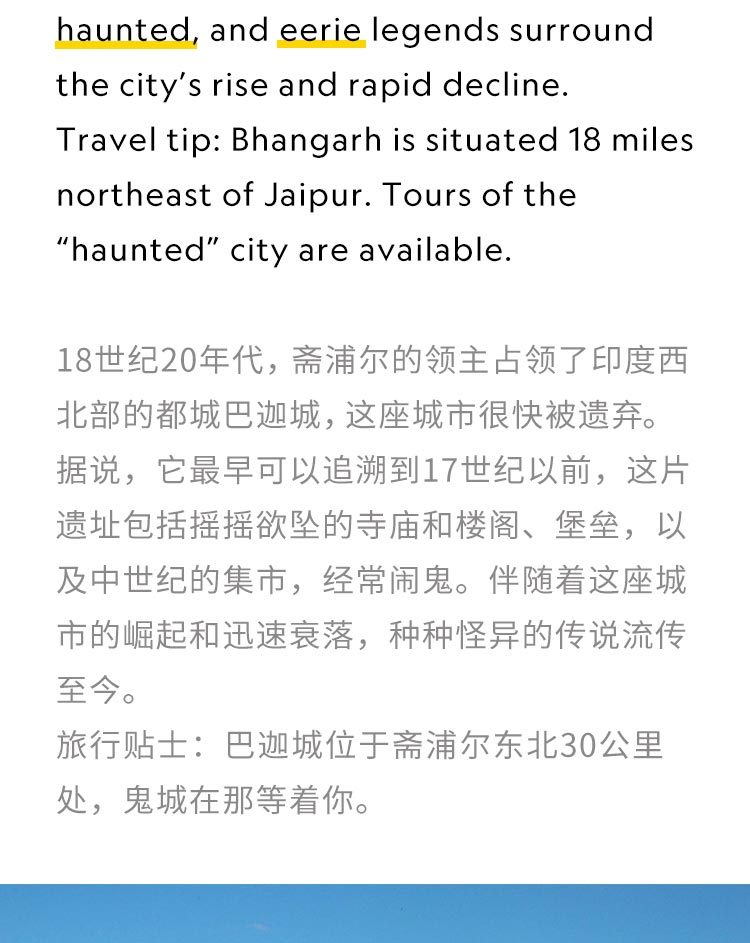Open the underlined word "eerie"
The width and height of the screenshot is (750, 943).
[321, 30]
